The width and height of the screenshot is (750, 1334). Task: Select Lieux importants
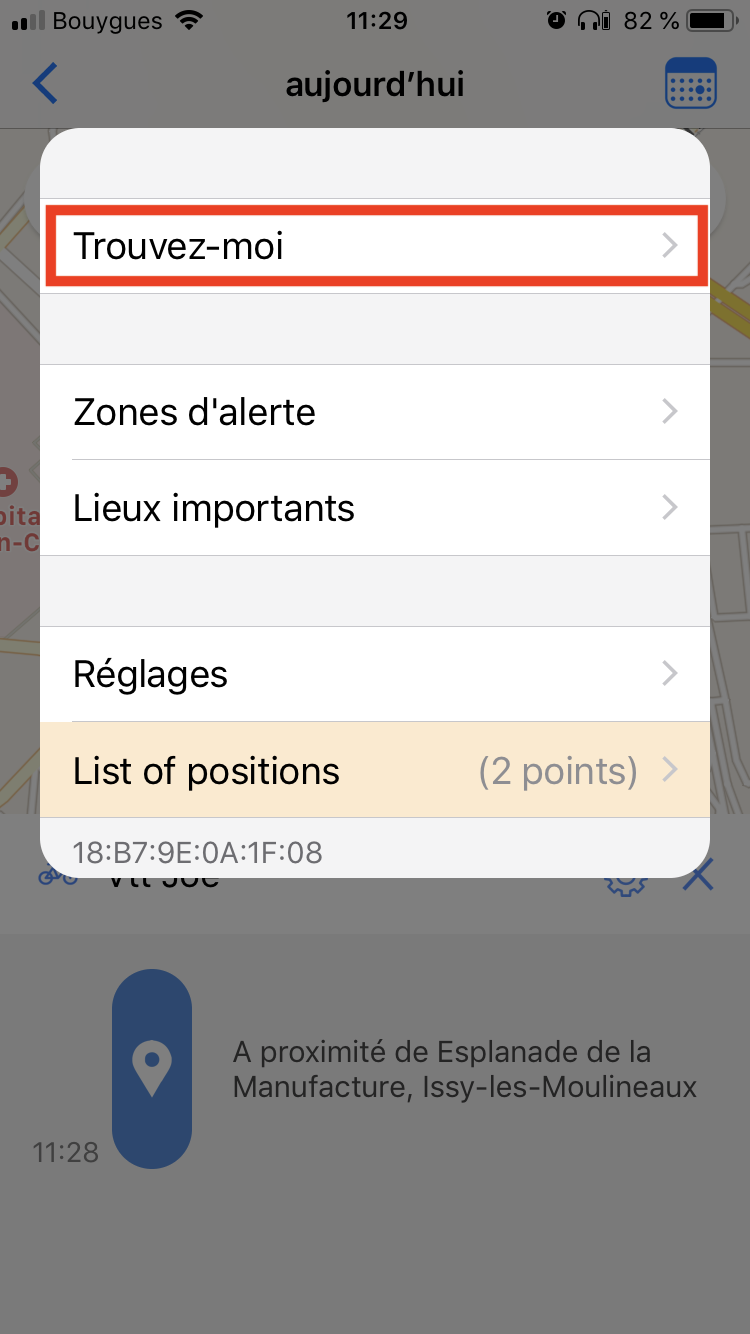pos(375,508)
